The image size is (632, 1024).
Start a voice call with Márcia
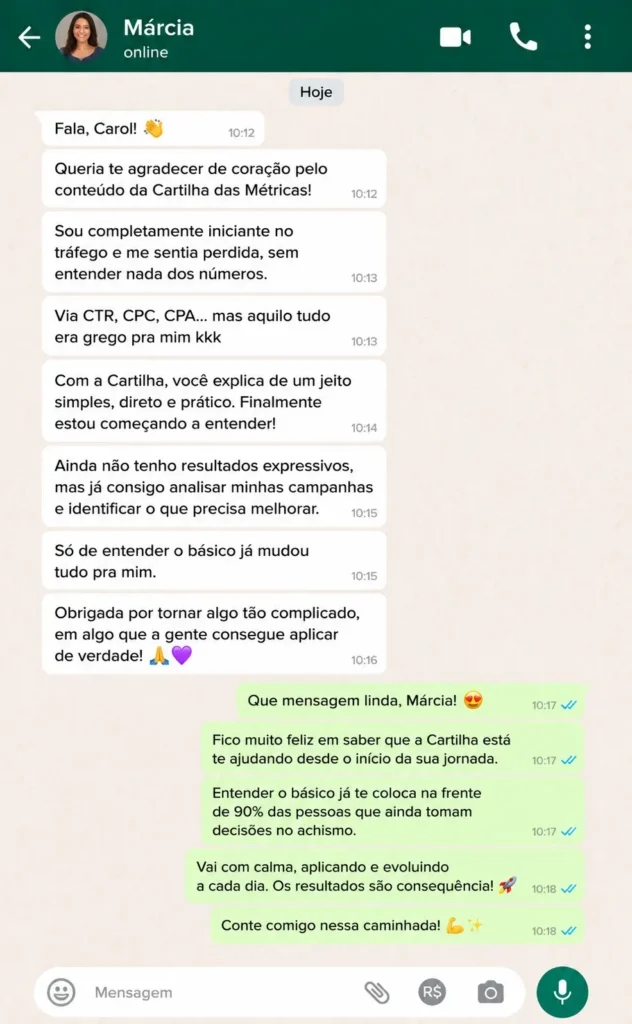click(523, 37)
